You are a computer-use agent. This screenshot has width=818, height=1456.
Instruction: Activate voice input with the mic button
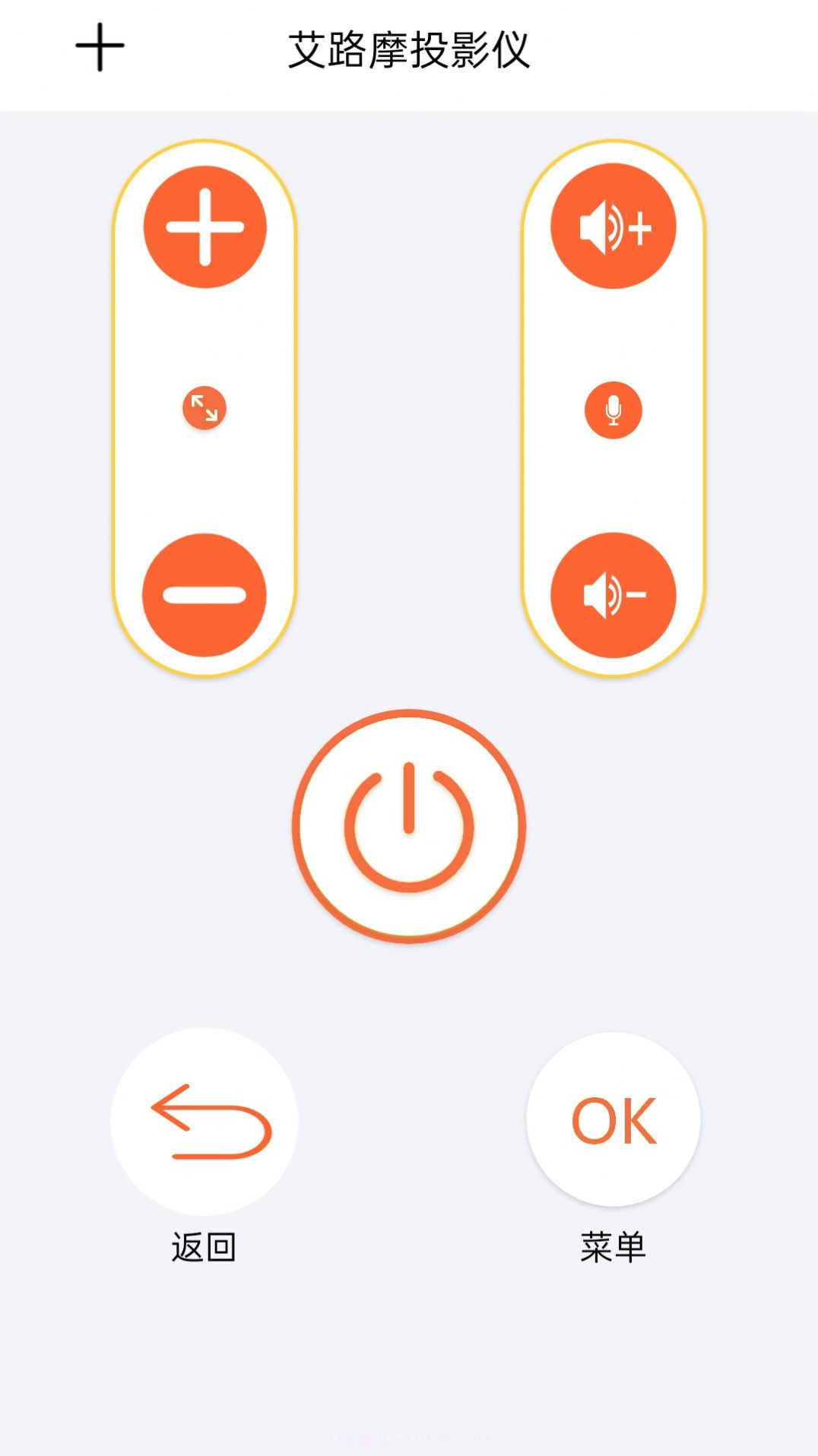613,410
